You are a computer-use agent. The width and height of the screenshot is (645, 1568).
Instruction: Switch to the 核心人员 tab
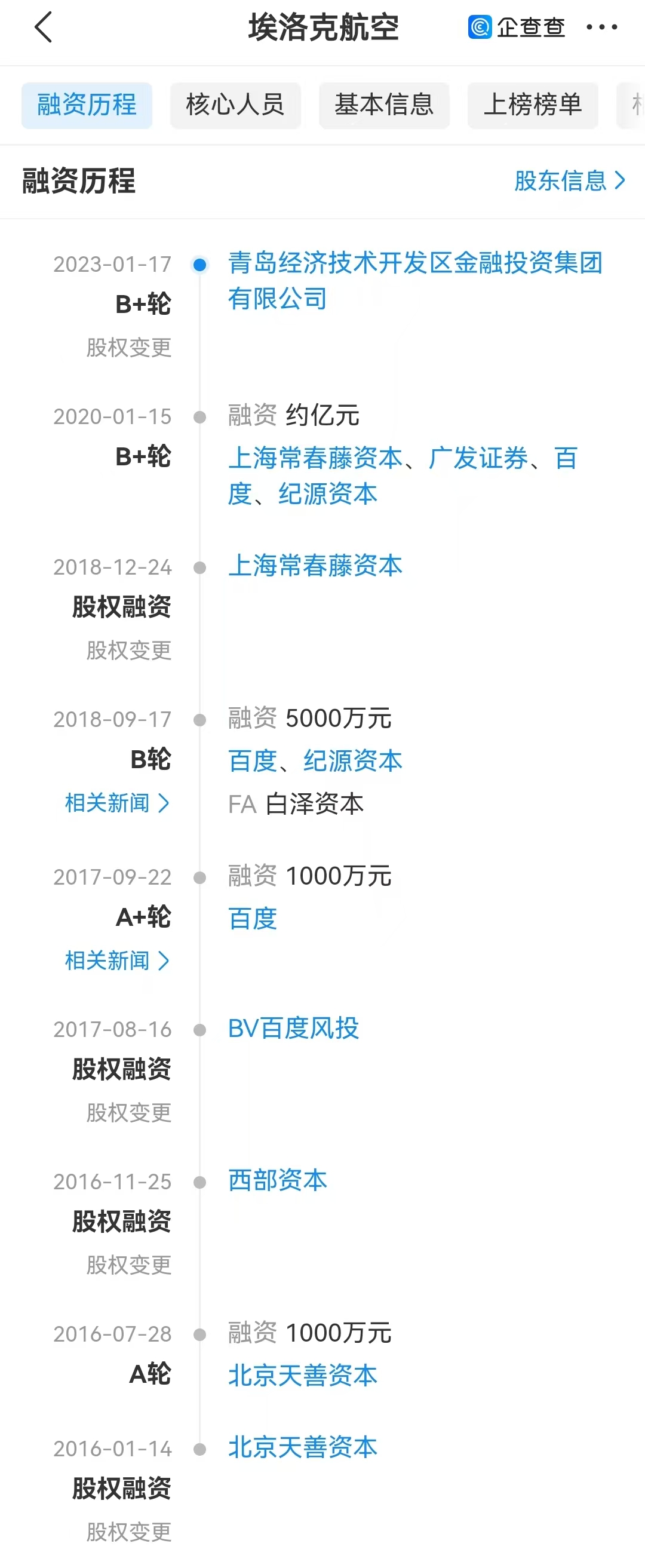235,105
